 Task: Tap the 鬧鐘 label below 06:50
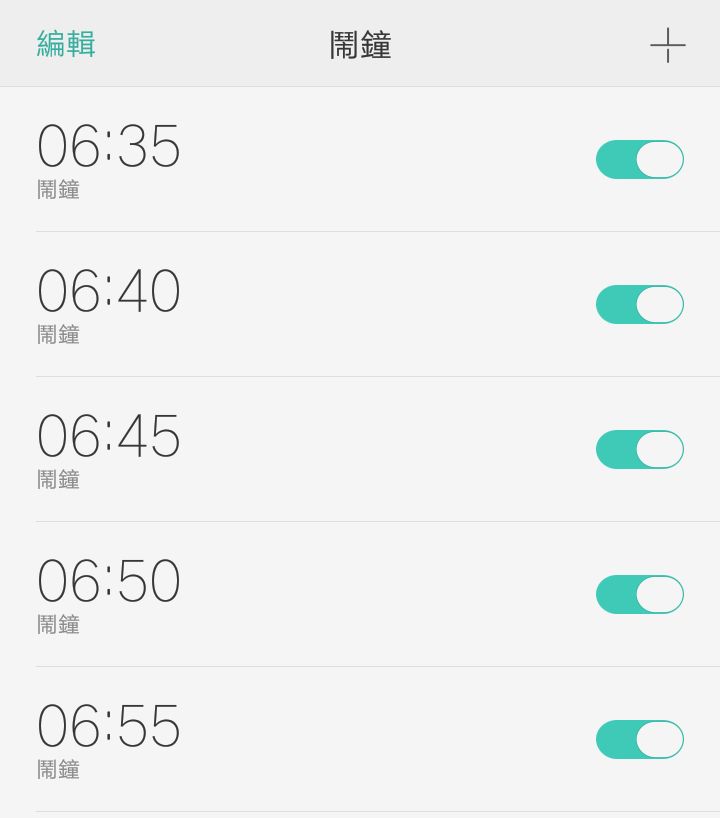pyautogui.click(x=57, y=625)
